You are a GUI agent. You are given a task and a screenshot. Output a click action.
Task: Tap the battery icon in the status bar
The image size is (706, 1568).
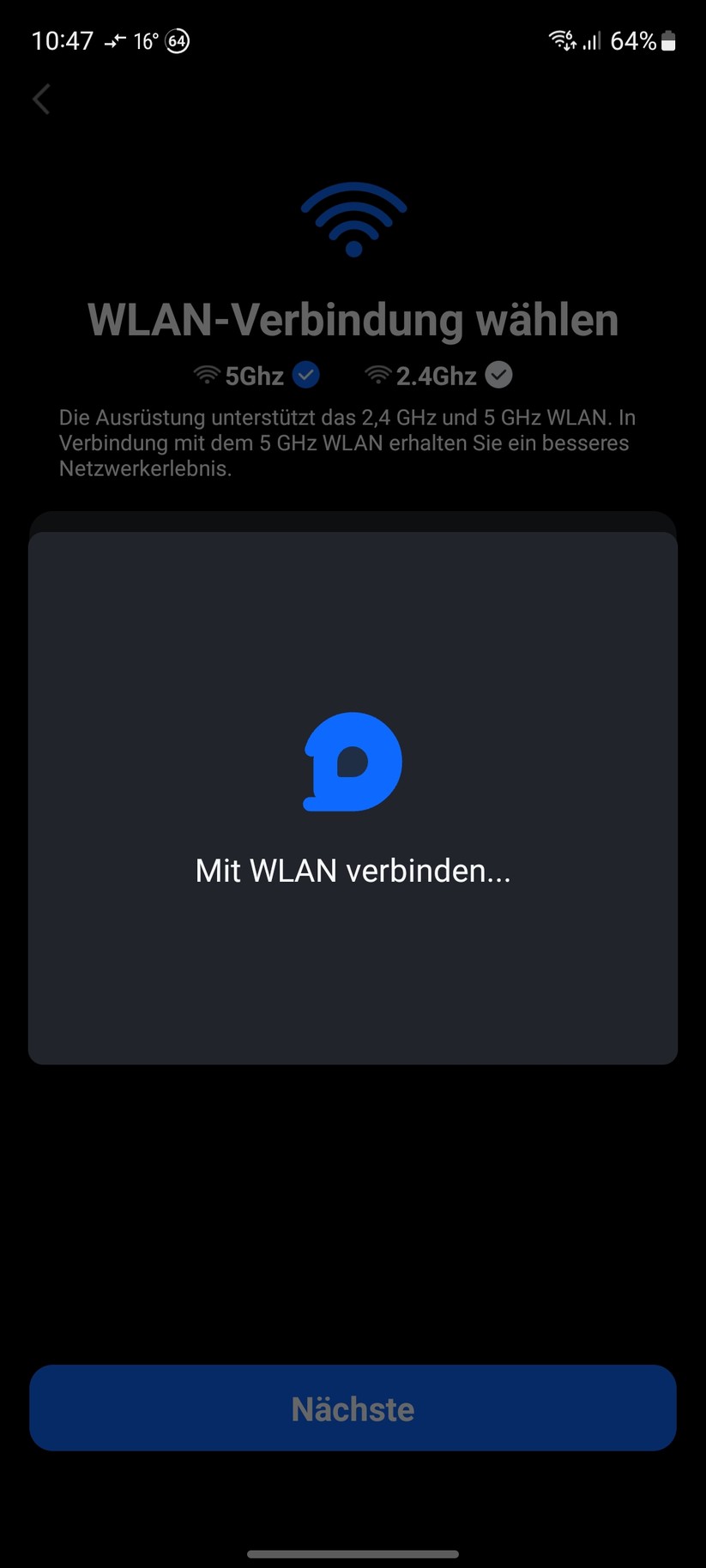(668, 39)
